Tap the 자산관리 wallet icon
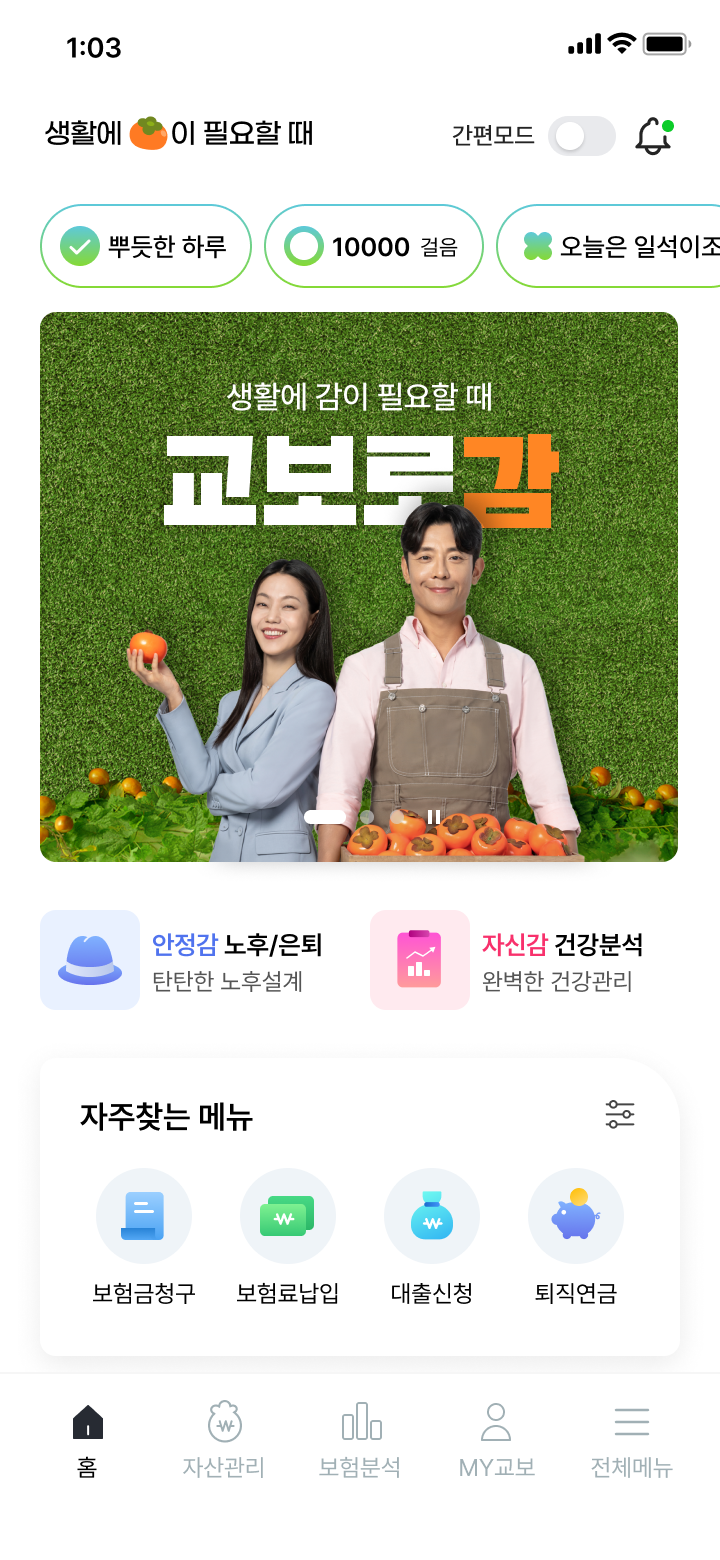The width and height of the screenshot is (720, 1560). point(224,1422)
